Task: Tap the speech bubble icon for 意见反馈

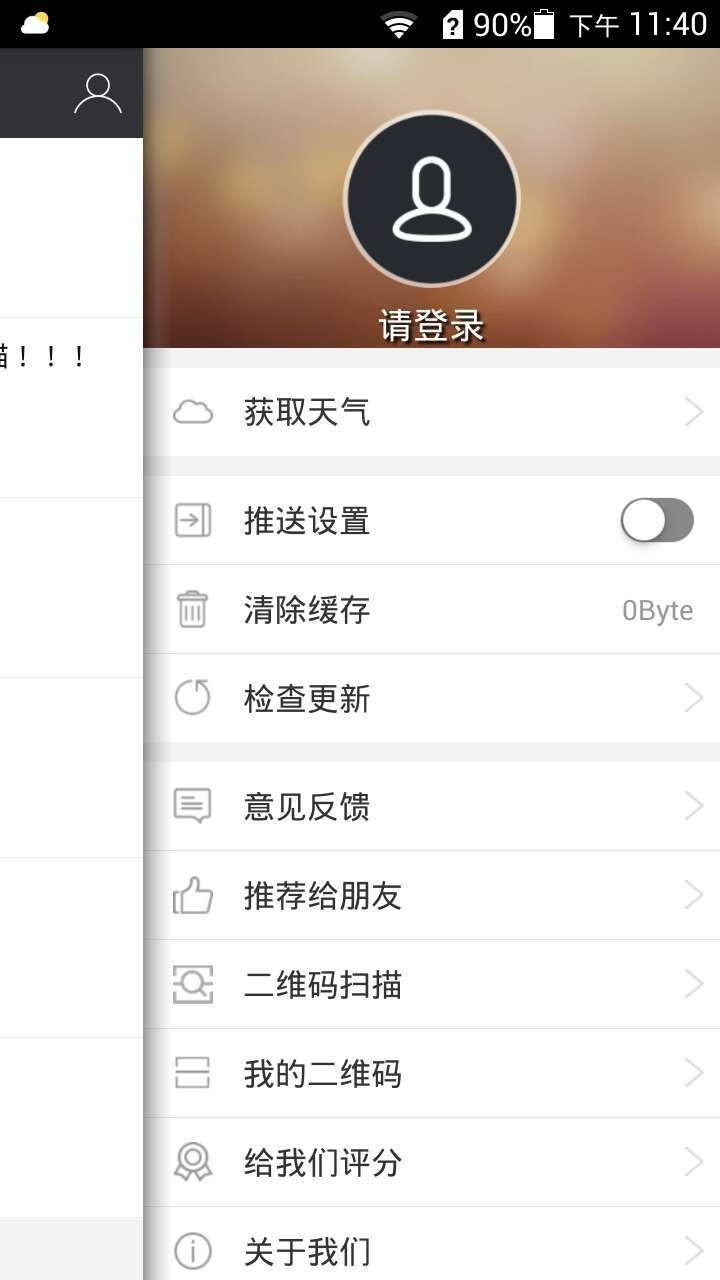Action: point(192,805)
